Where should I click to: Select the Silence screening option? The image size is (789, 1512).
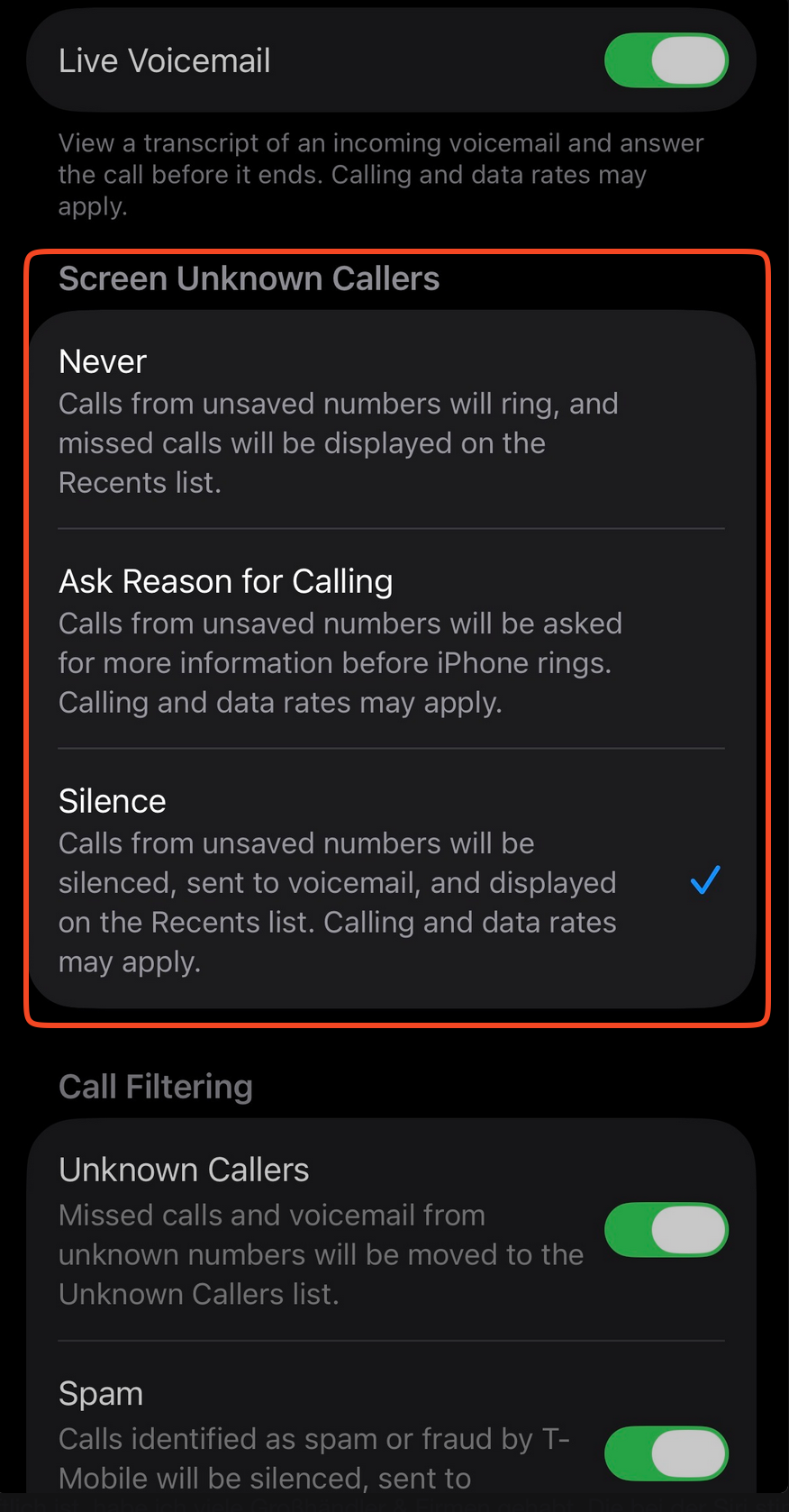[x=112, y=800]
